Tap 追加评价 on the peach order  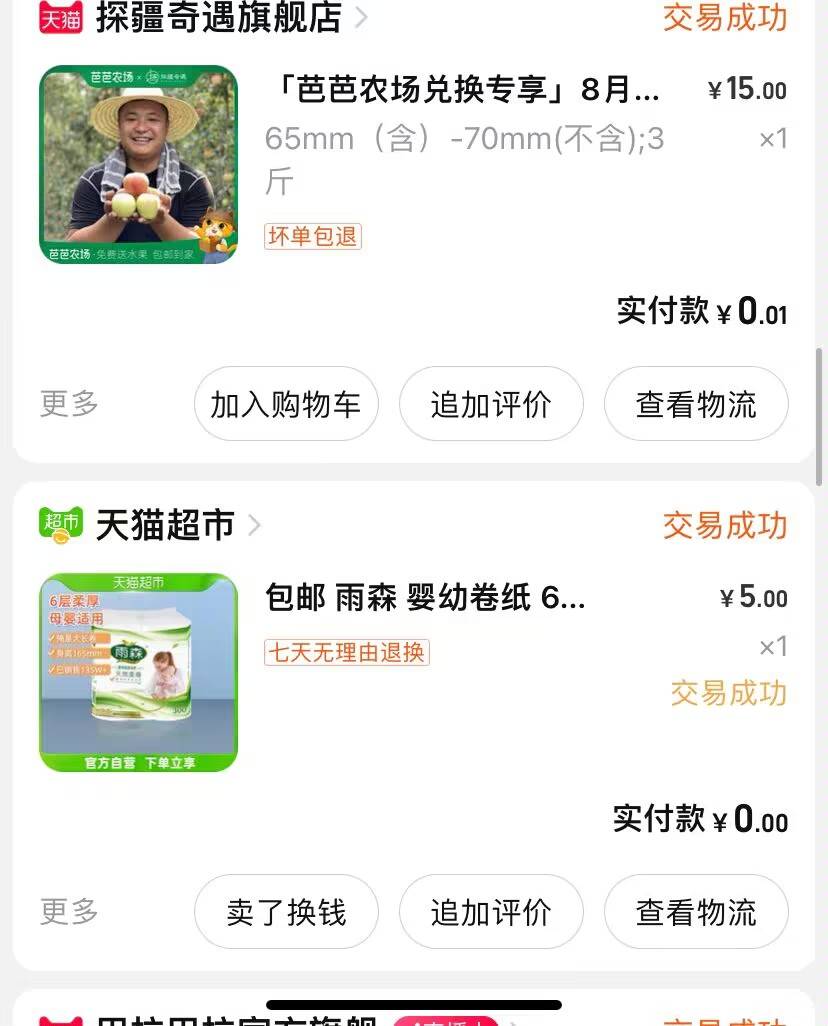(491, 404)
